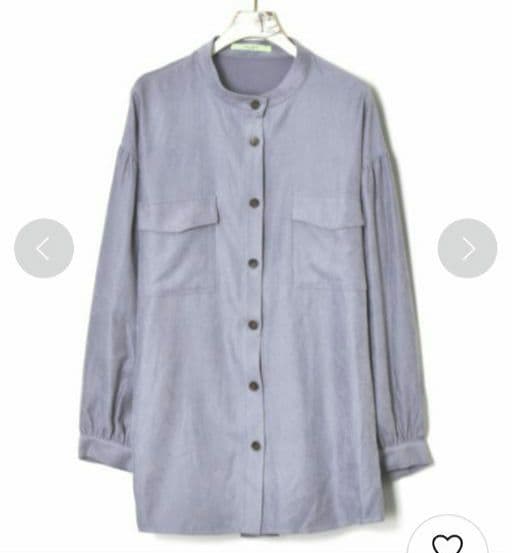
Task: Go to the previous product image
Action: [x=44, y=248]
